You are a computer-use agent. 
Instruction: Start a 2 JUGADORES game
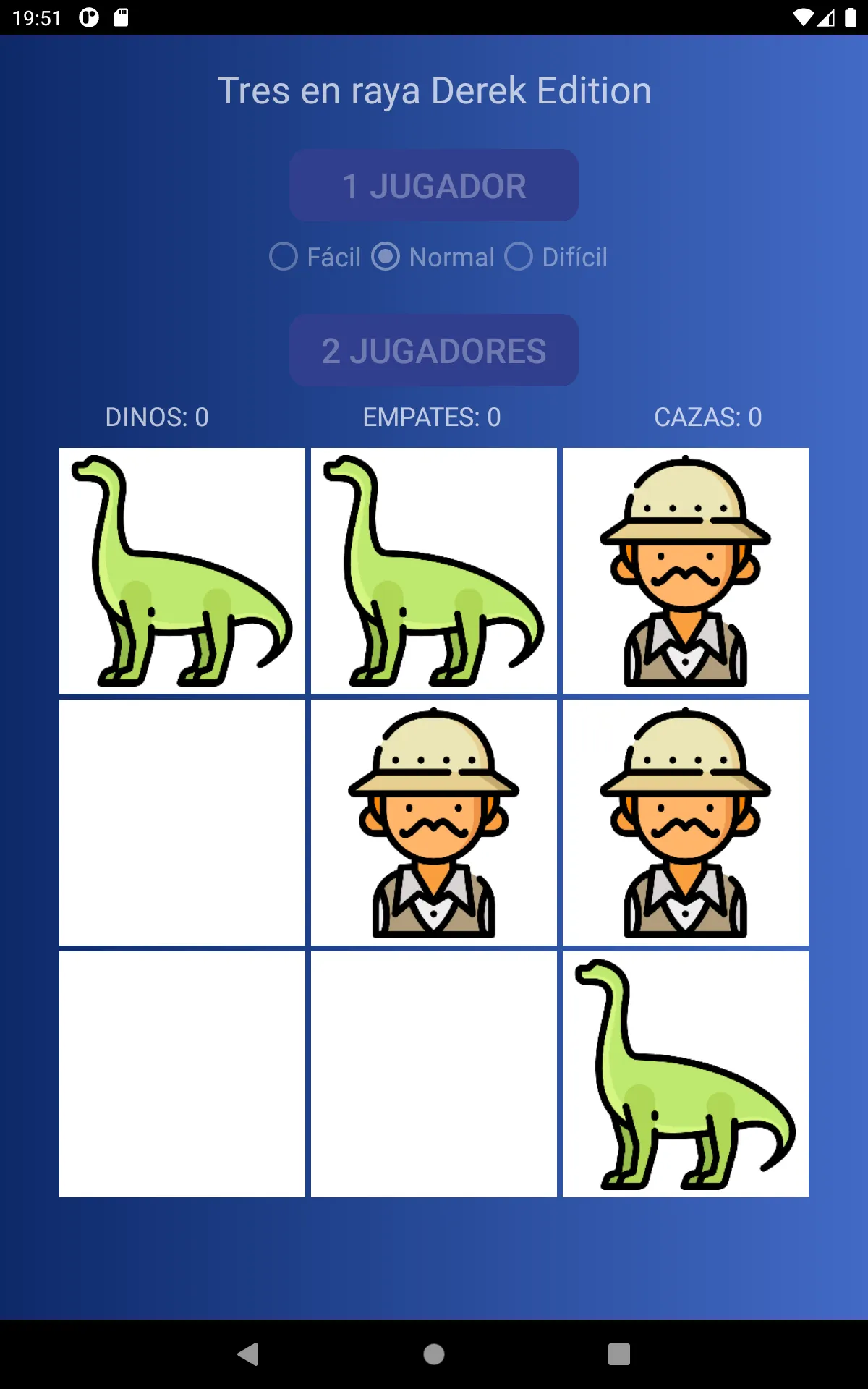click(434, 351)
